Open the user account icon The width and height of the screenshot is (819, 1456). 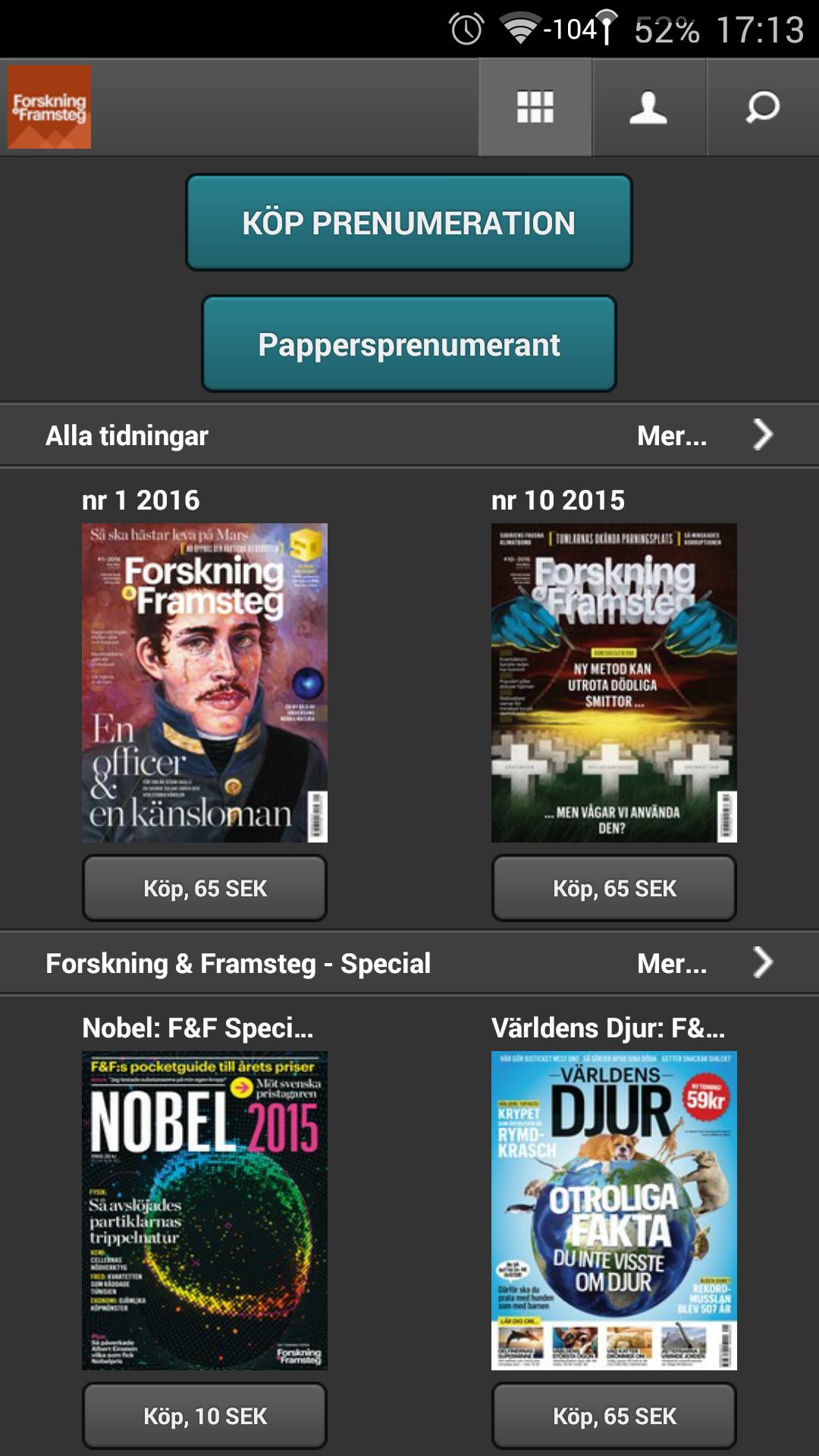648,107
